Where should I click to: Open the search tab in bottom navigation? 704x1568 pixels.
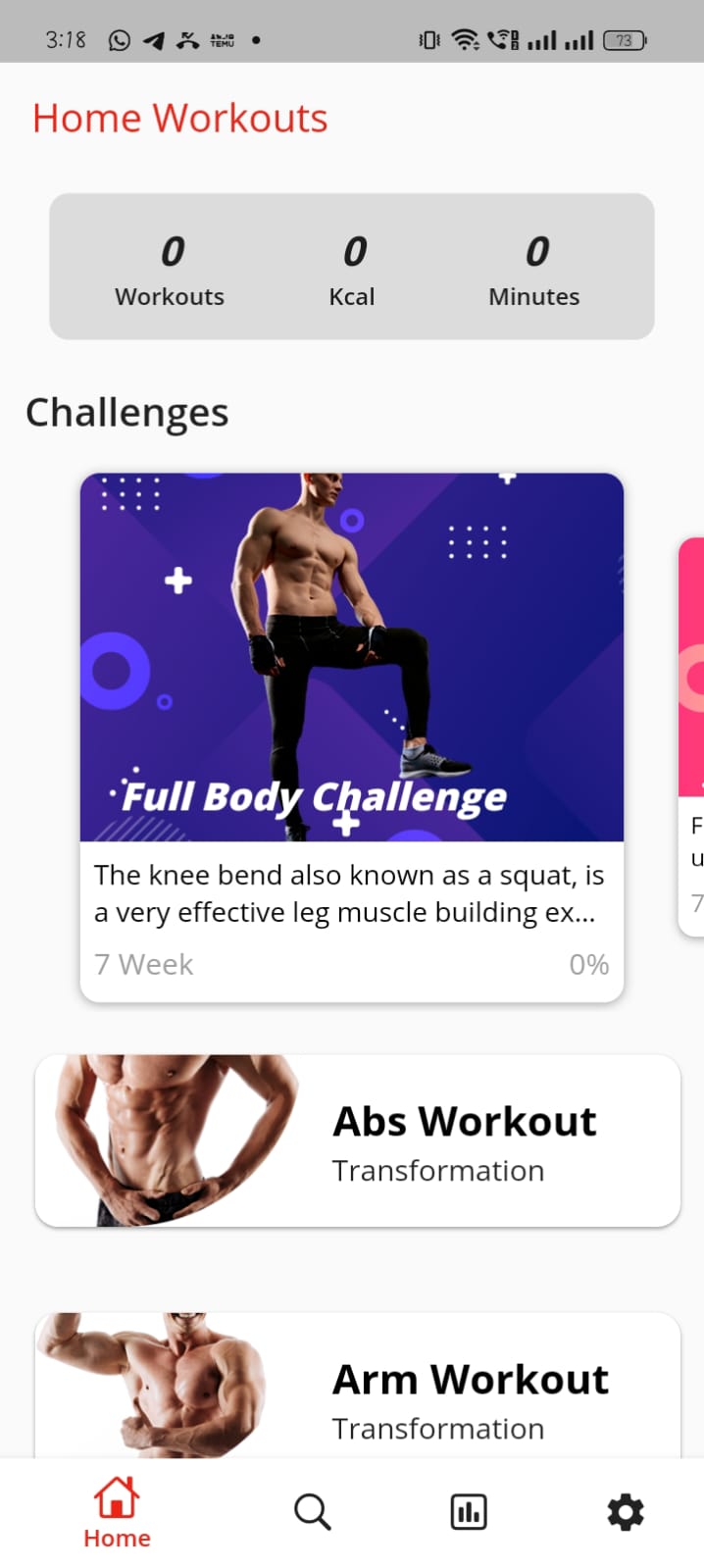pos(312,1512)
